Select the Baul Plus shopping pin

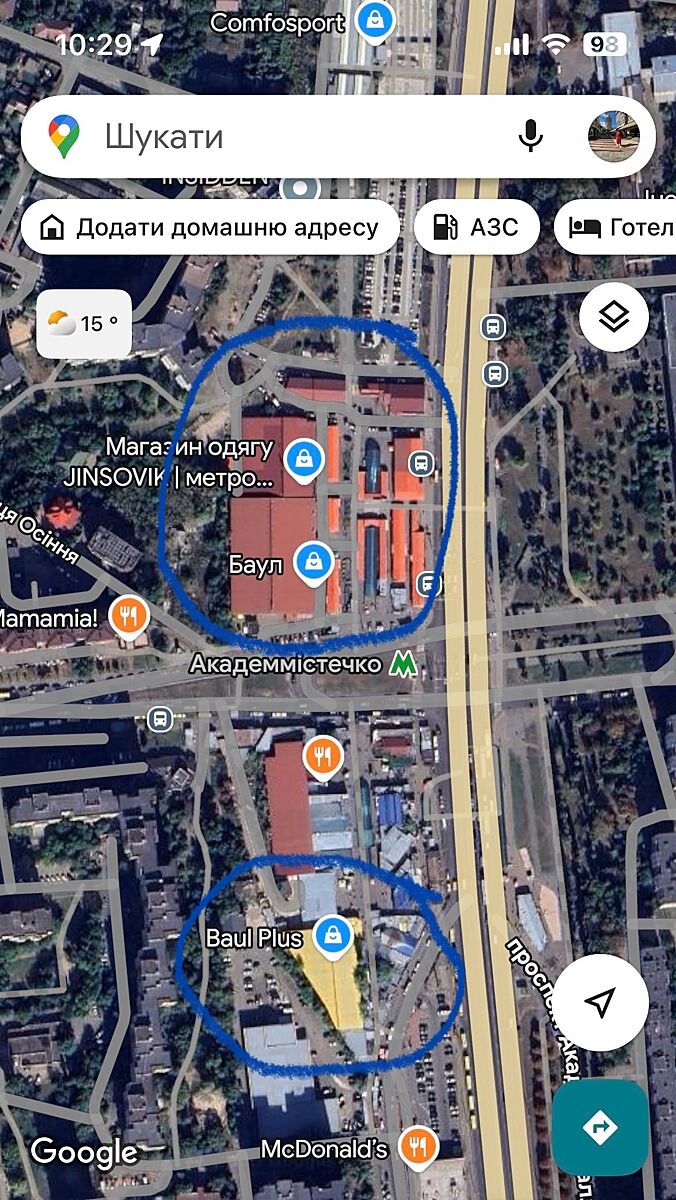pyautogui.click(x=331, y=936)
